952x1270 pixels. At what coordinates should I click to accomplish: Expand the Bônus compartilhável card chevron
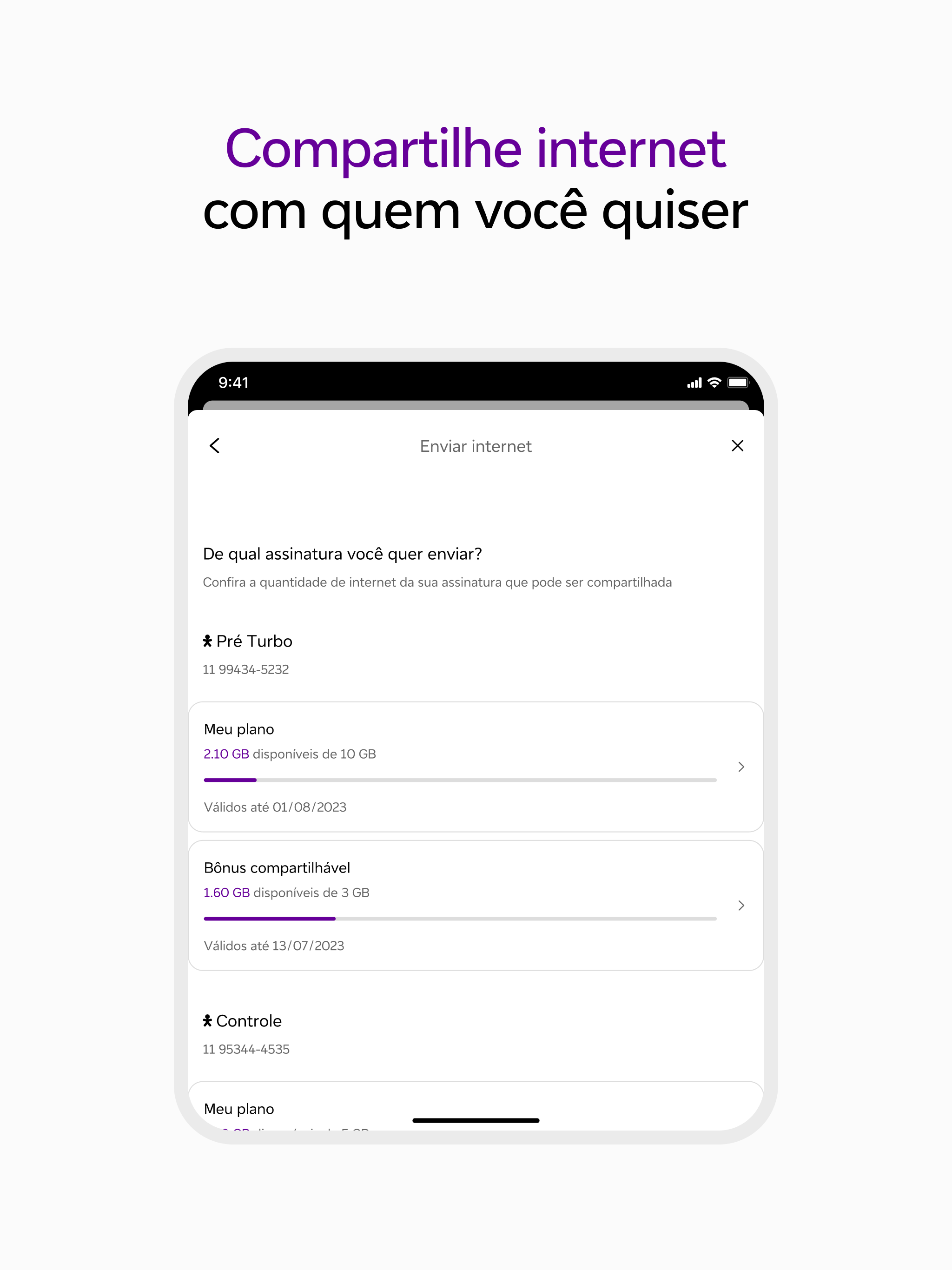point(740,906)
